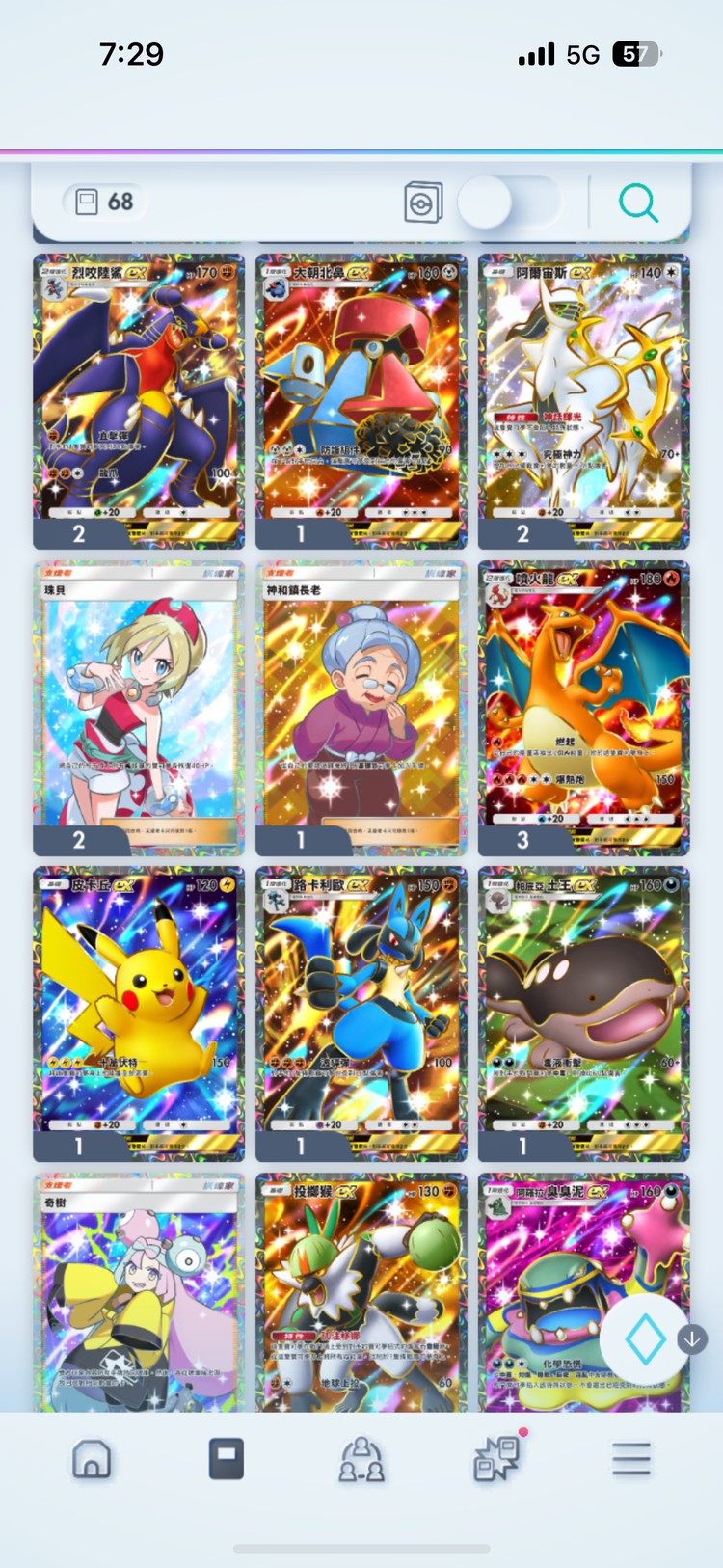View the Passimian ex card
The height and width of the screenshot is (1568, 723).
361,1292
